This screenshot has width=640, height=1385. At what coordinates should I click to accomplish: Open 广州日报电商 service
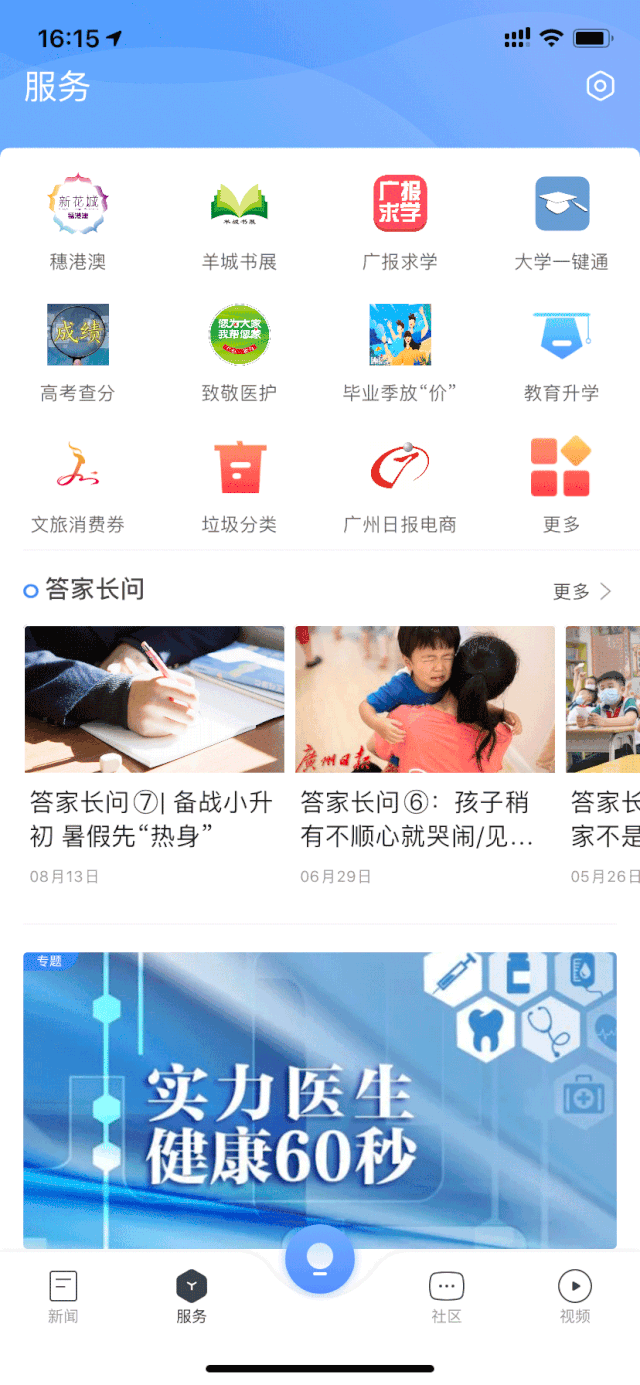400,483
